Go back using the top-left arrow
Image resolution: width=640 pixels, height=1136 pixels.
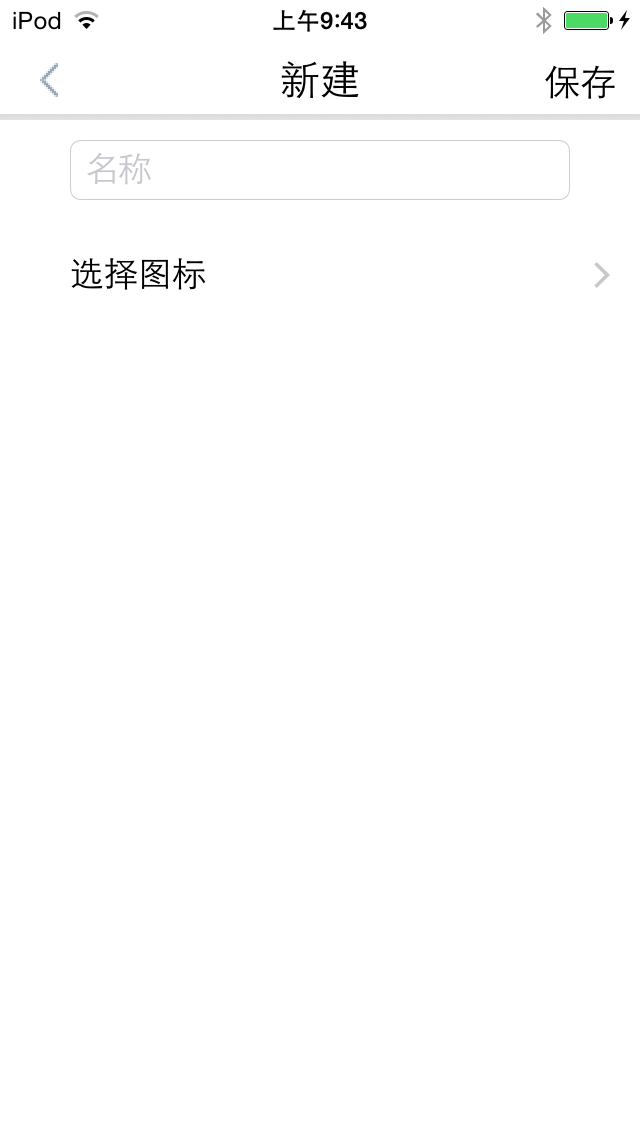(49, 80)
